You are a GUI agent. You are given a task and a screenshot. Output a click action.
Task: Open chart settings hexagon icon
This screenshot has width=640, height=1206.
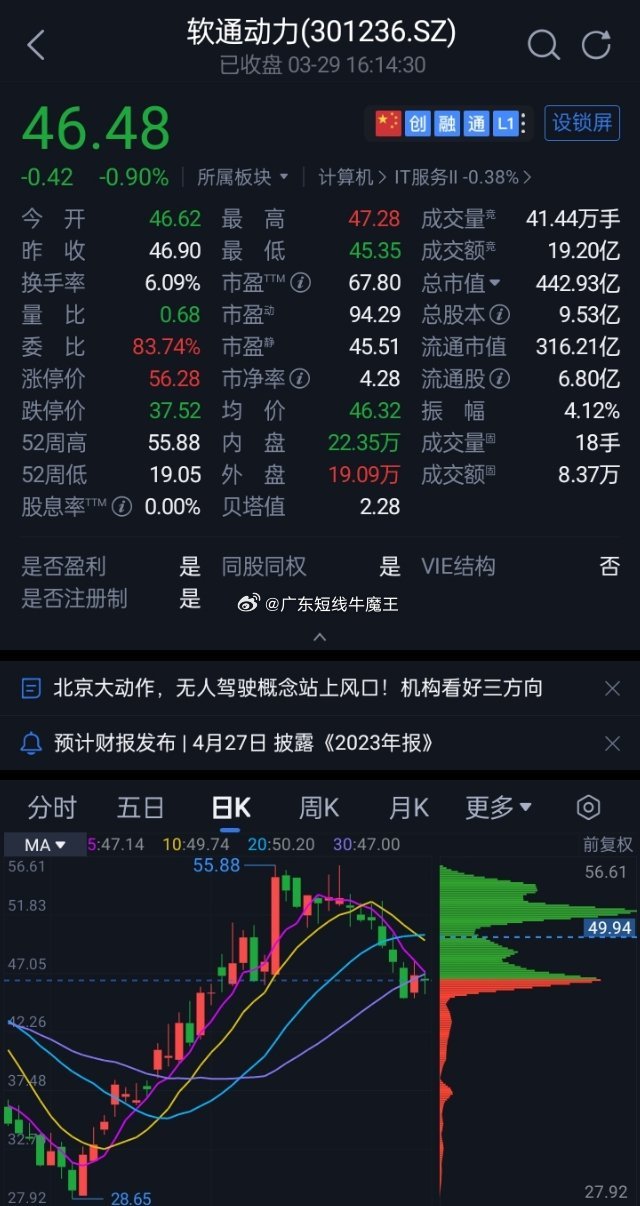(x=589, y=807)
